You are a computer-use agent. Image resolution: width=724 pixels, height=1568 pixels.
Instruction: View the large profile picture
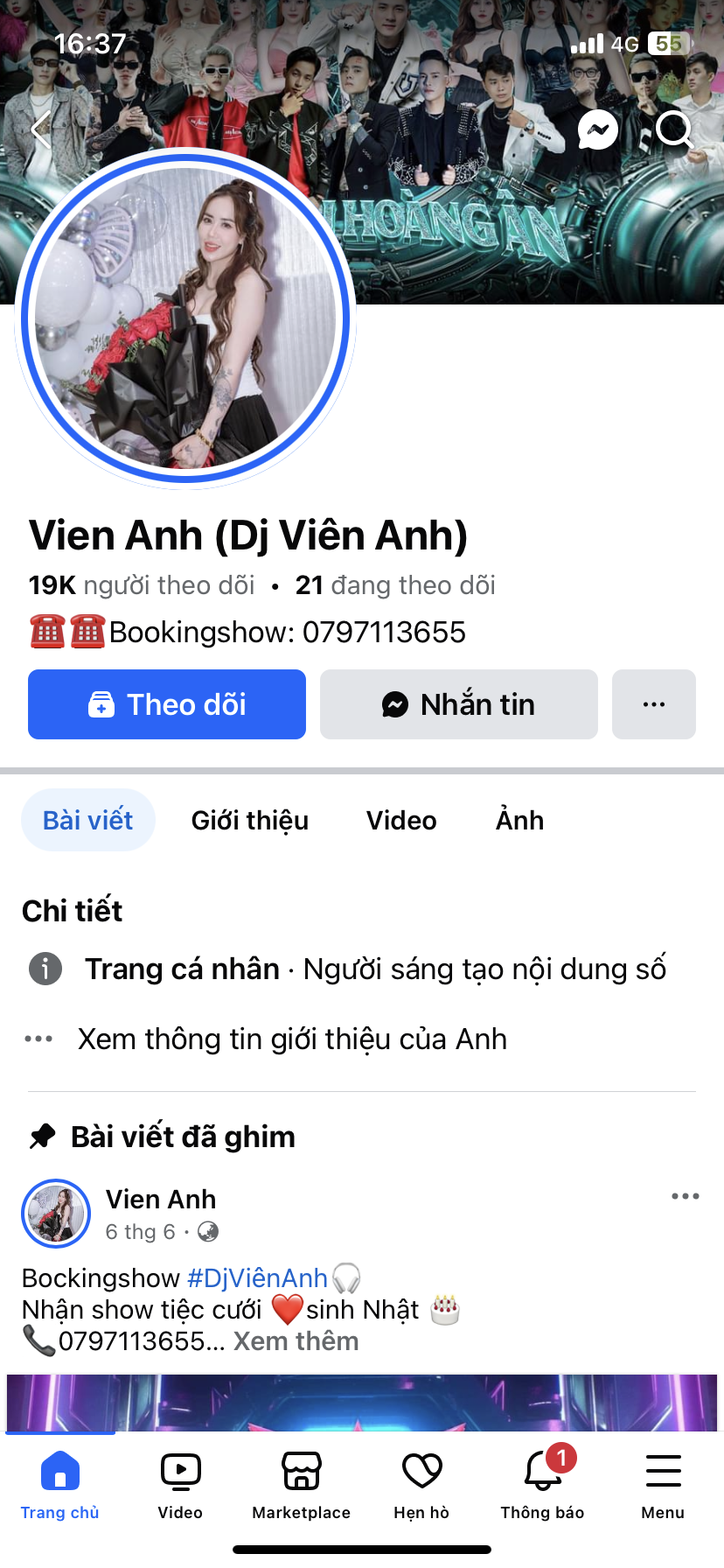(x=186, y=318)
